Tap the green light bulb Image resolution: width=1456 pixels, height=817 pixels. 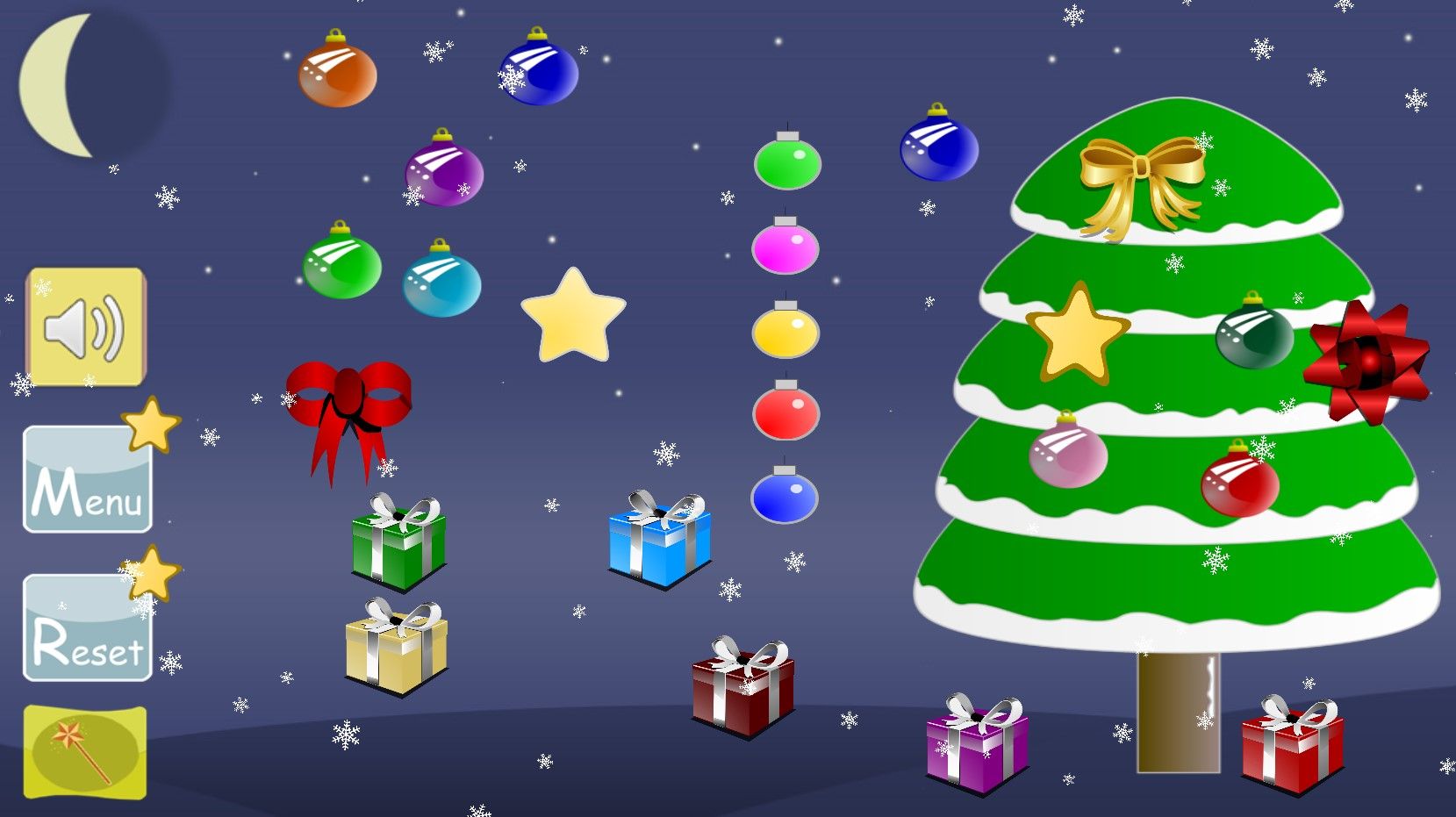click(787, 163)
